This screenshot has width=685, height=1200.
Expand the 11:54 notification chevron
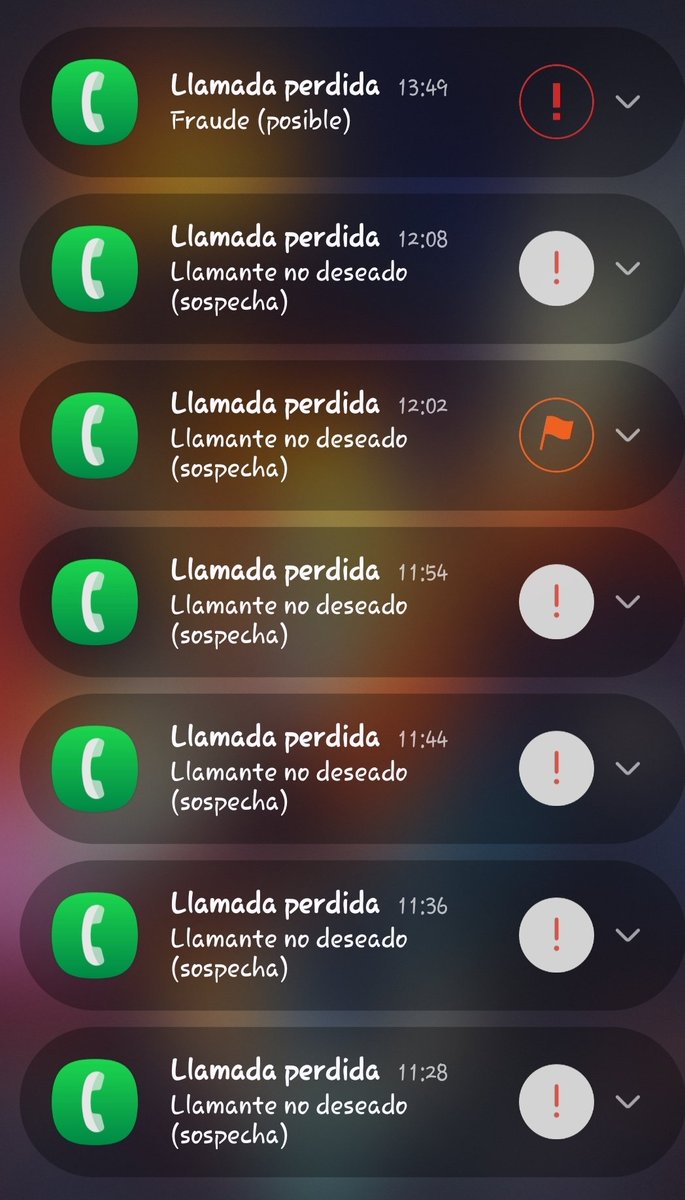click(x=627, y=602)
